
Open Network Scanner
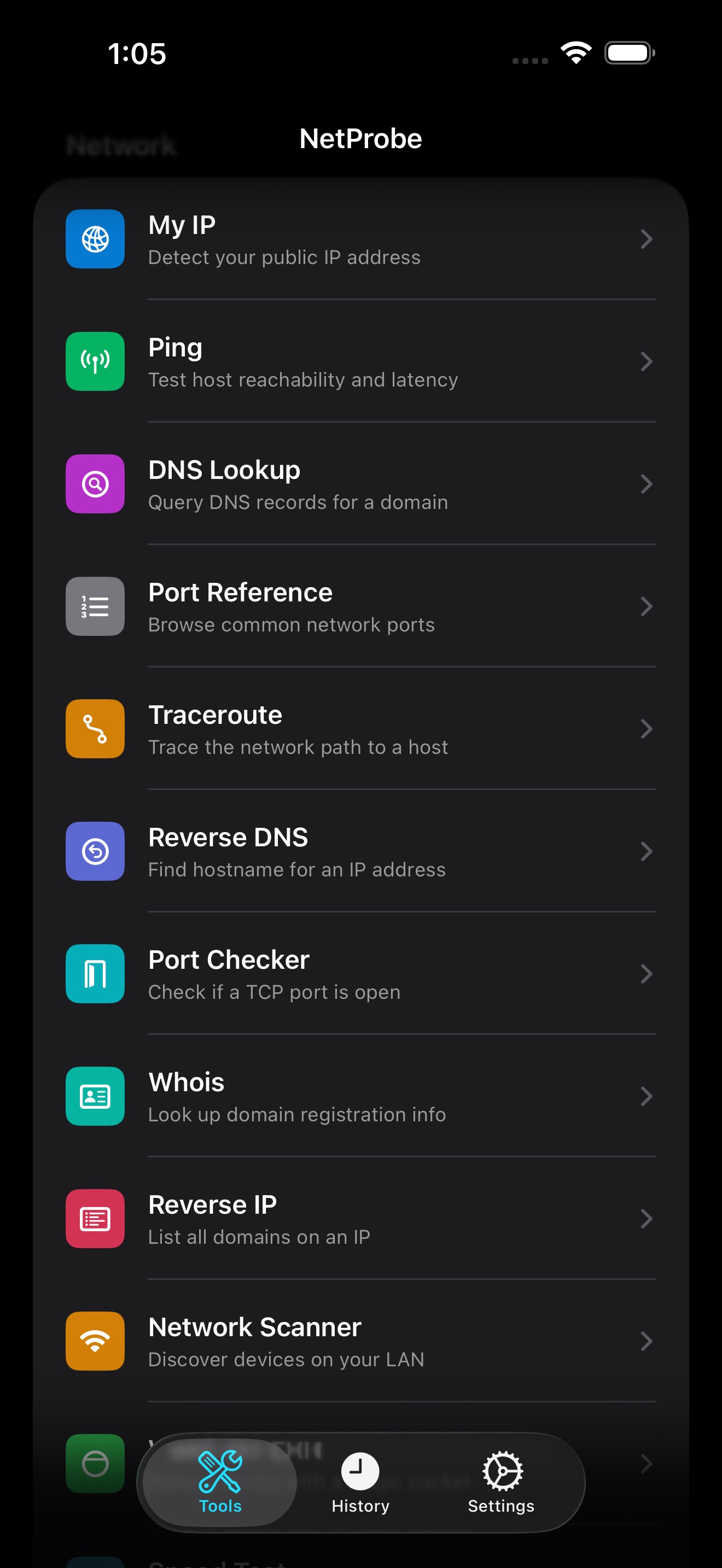click(360, 1341)
